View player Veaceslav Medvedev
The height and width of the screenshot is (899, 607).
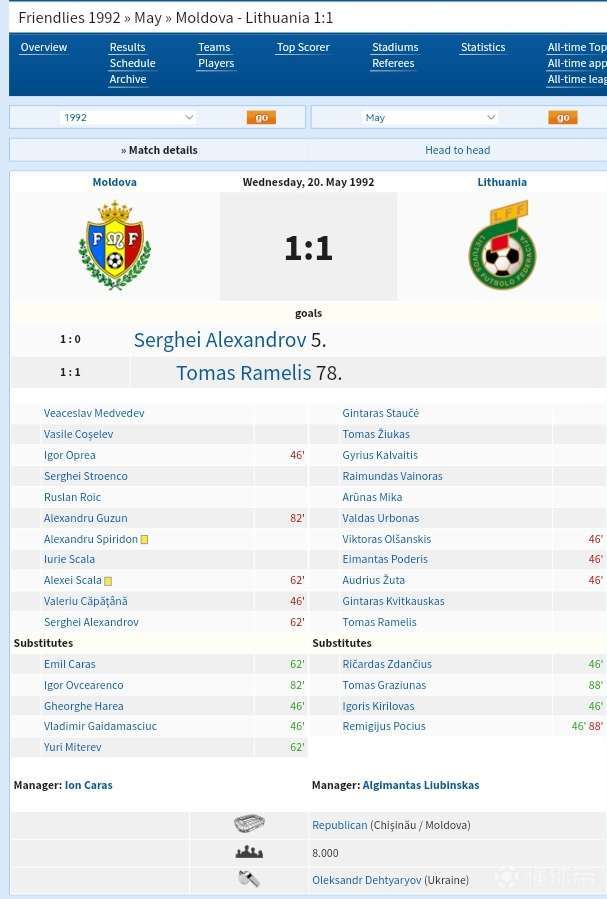coord(94,413)
